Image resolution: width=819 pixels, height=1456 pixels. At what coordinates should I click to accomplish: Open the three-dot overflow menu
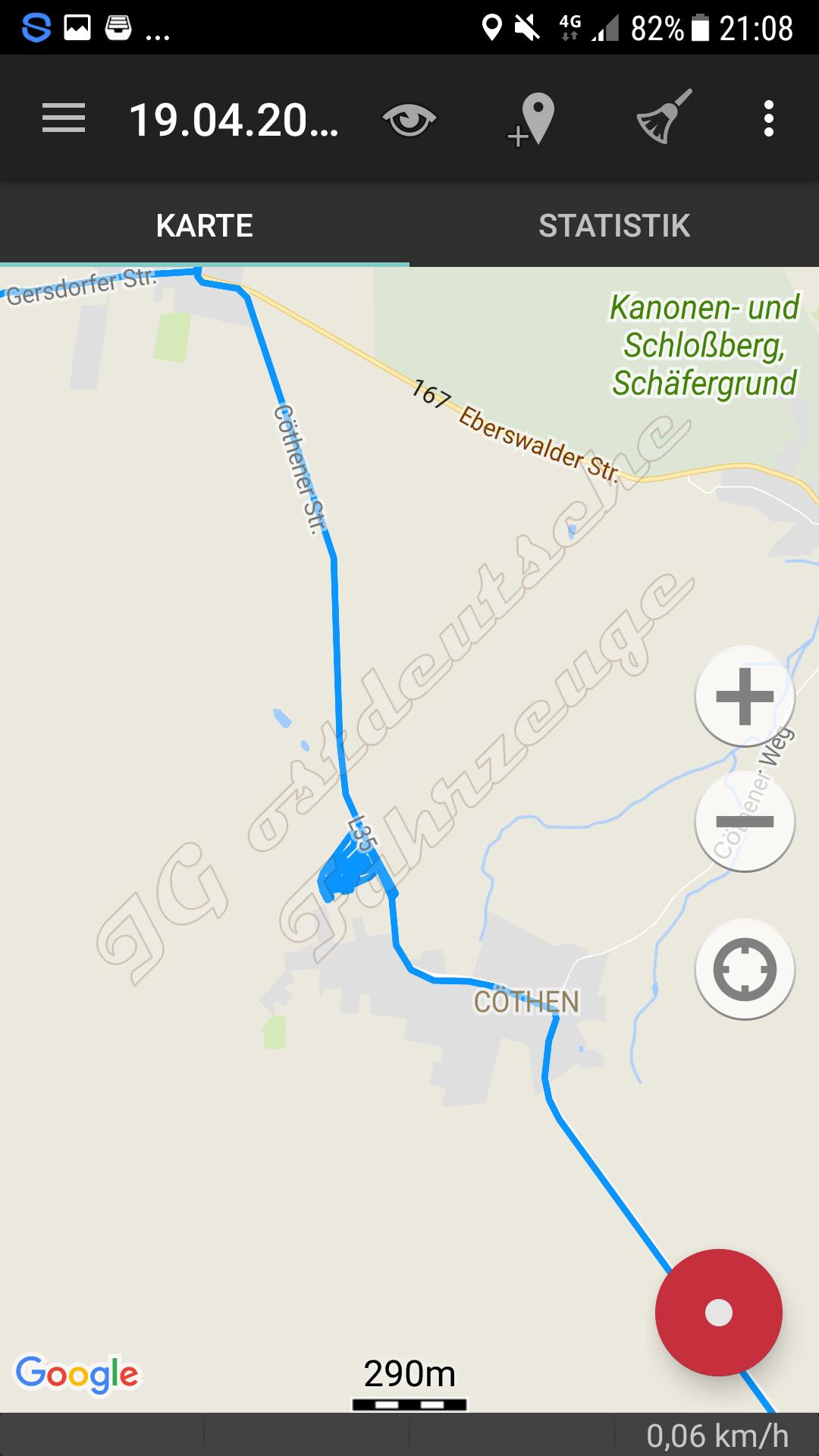click(769, 119)
